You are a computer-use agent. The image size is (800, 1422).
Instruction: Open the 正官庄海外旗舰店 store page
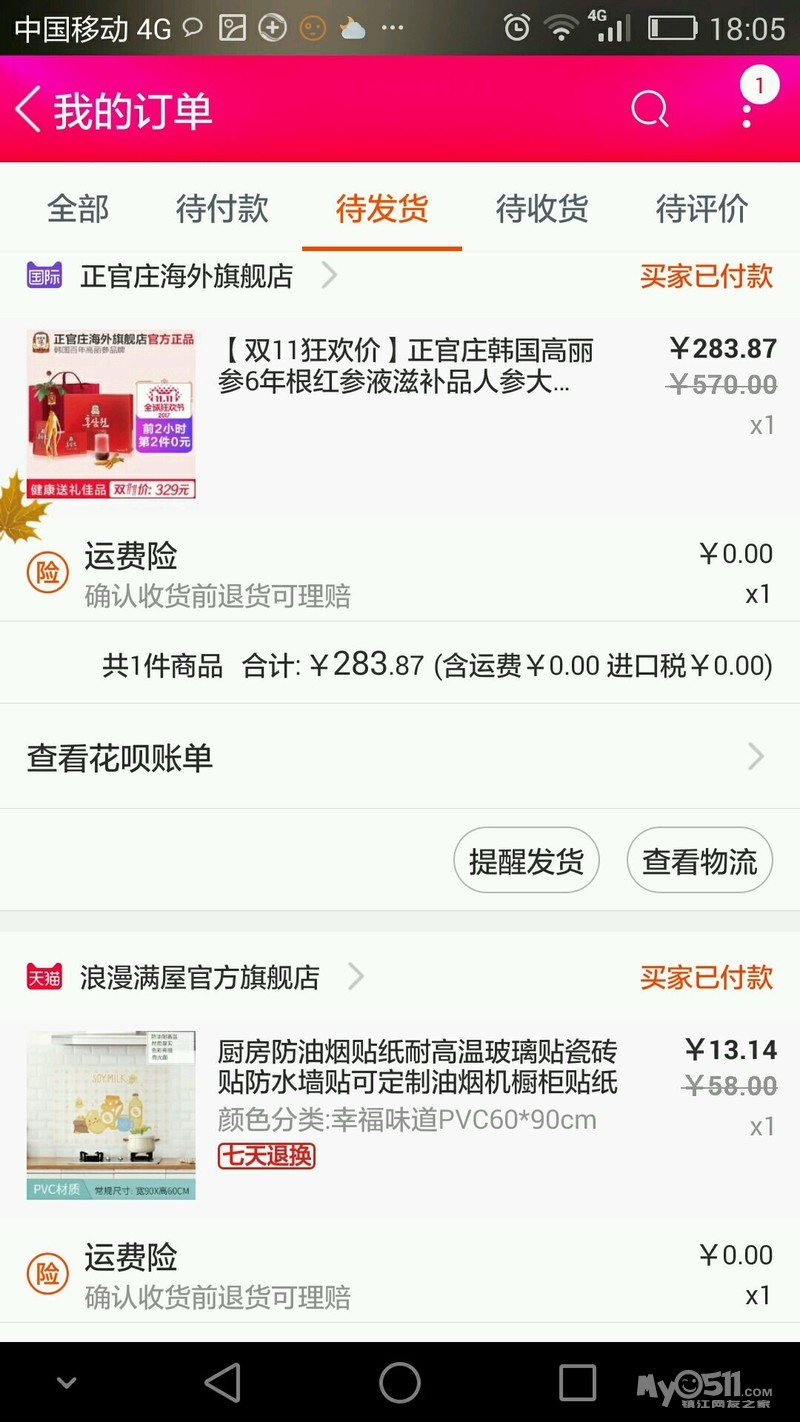pos(187,276)
